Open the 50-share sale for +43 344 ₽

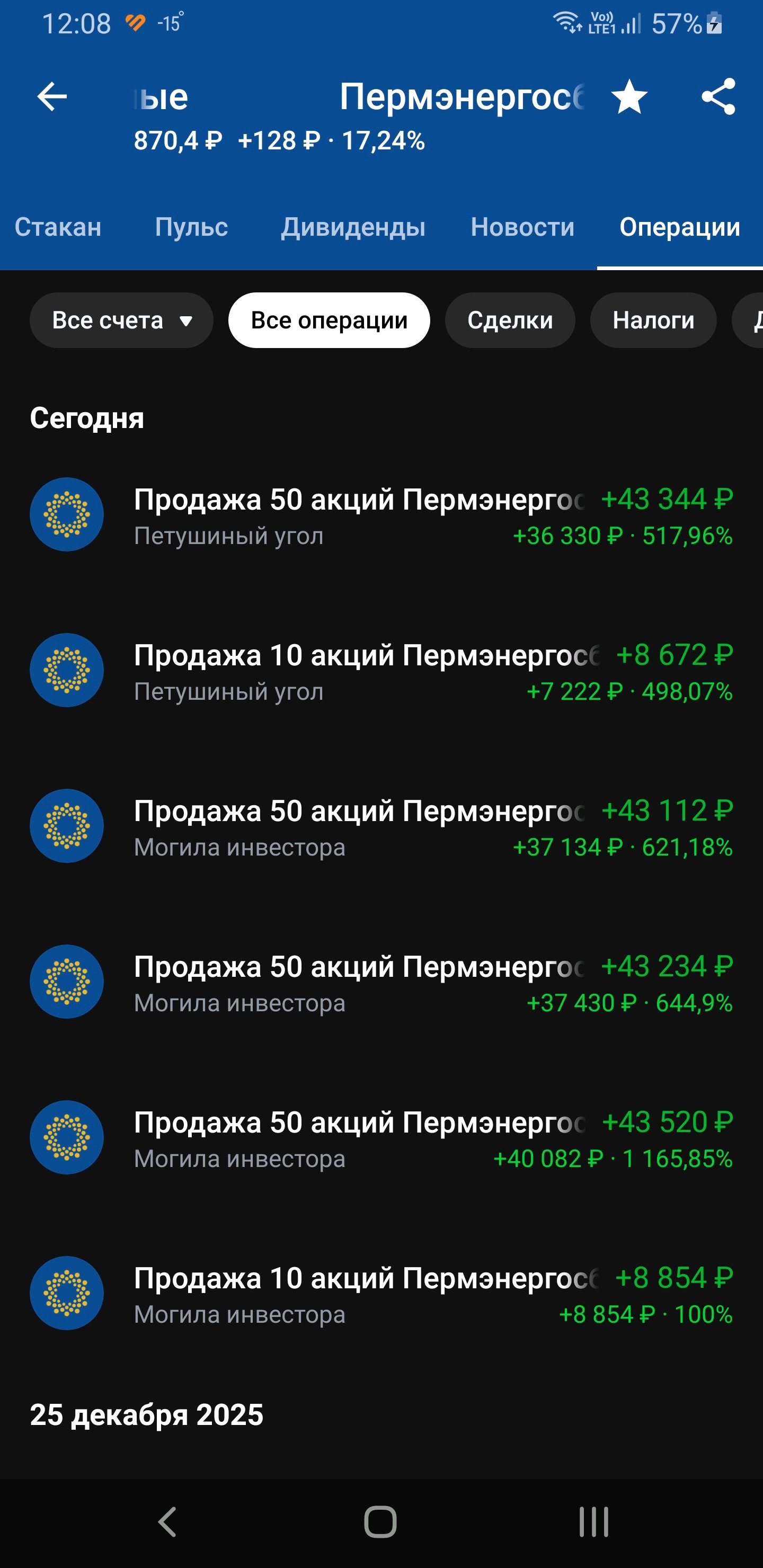click(381, 515)
